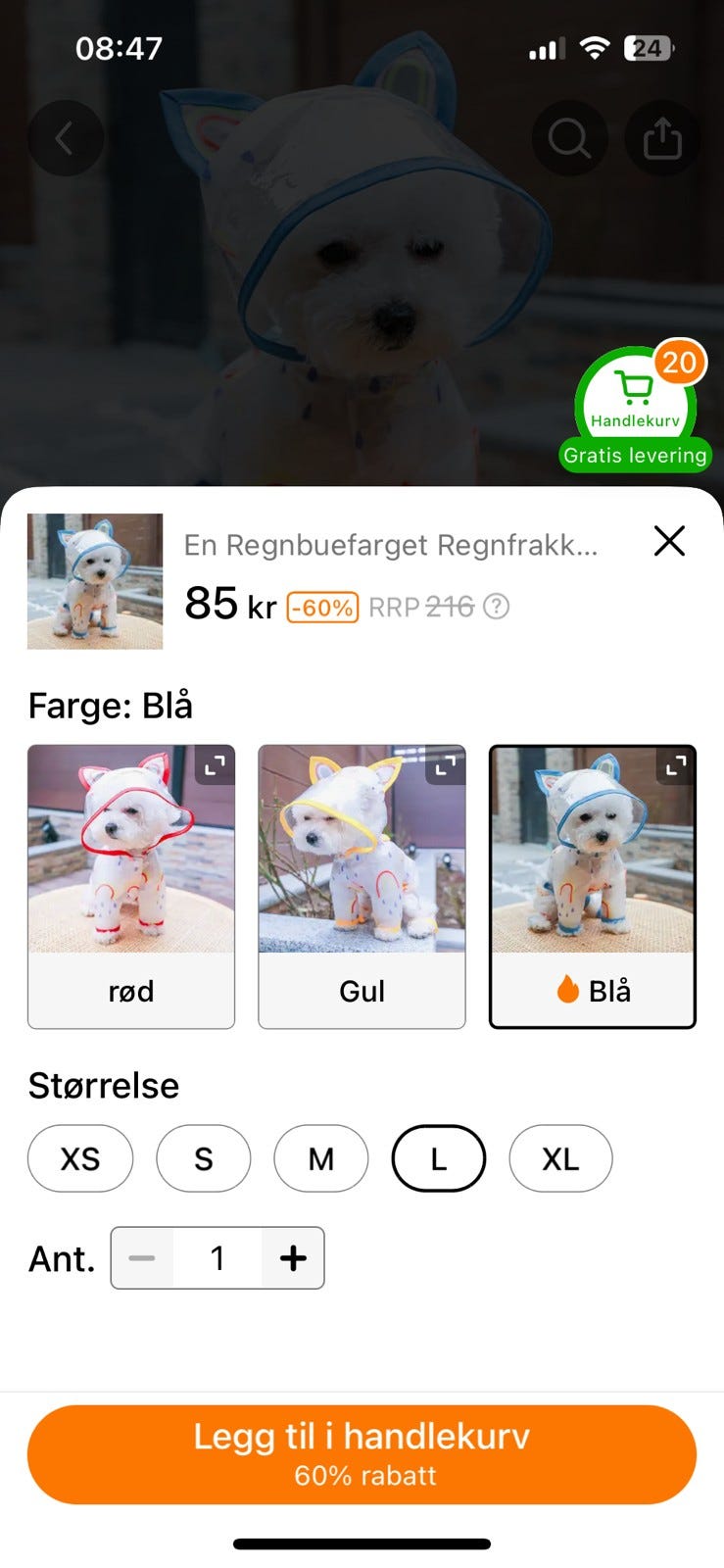The image size is (724, 1568).
Task: Tap the back arrow at top left
Action: point(65,138)
